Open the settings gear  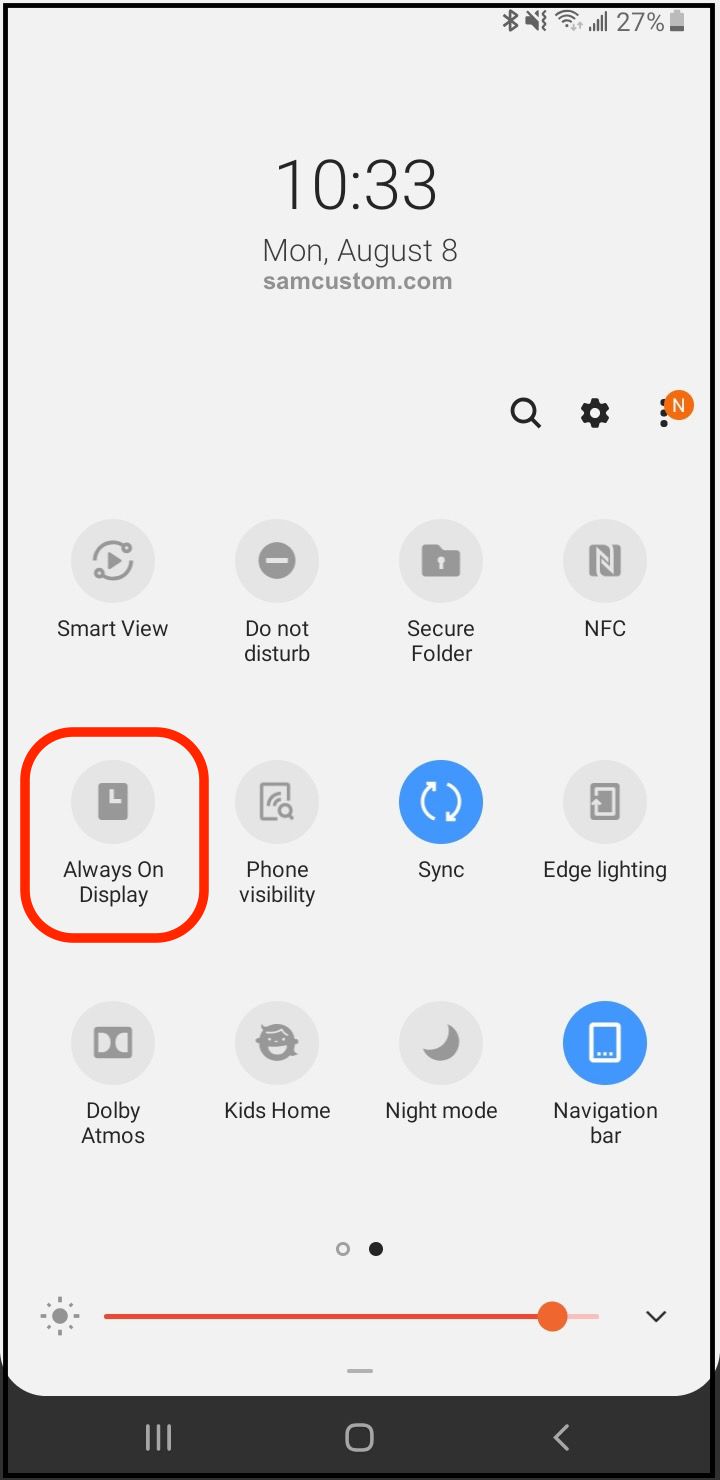[595, 412]
